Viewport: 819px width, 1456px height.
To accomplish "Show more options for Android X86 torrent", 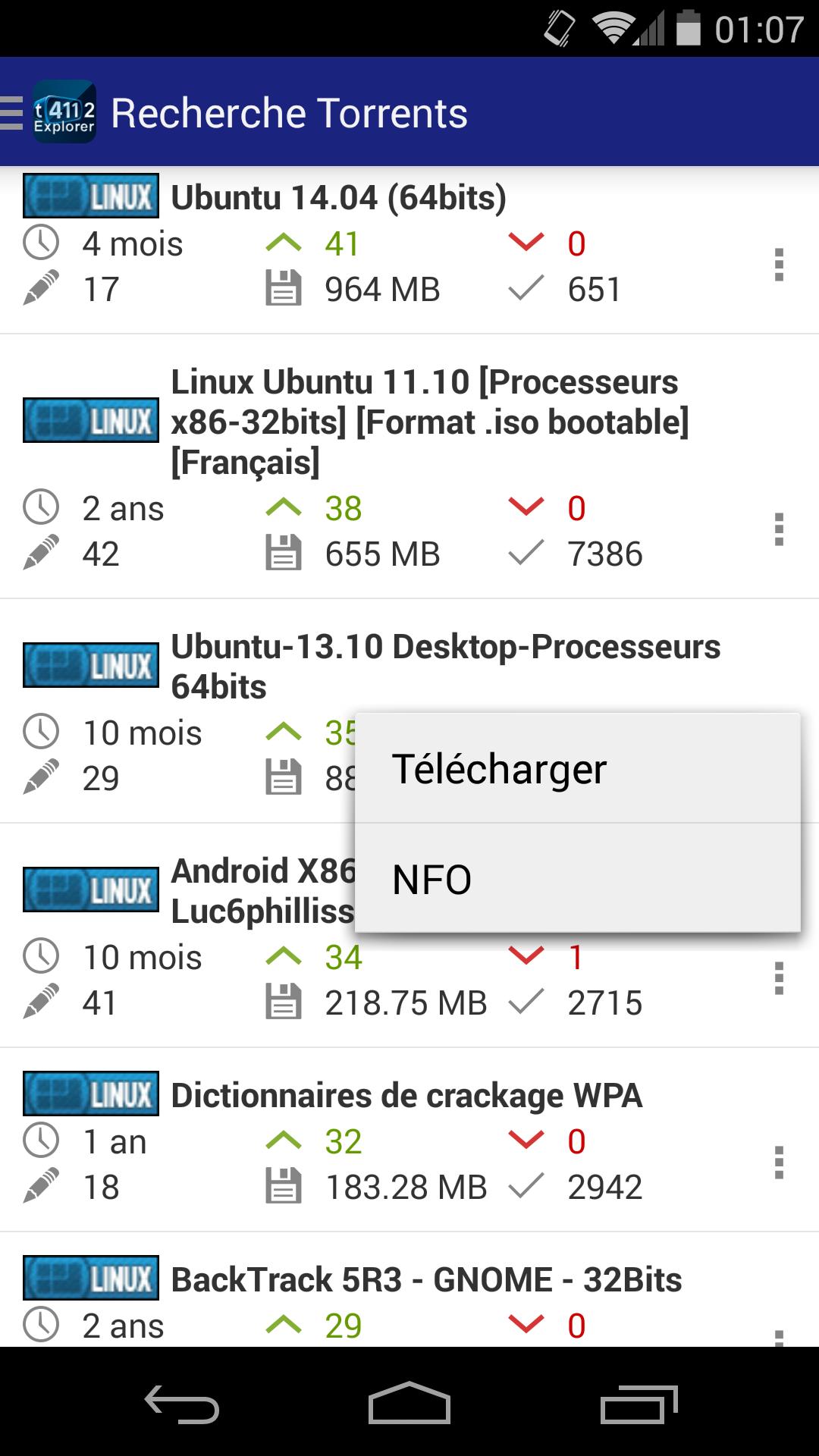I will 779,978.
